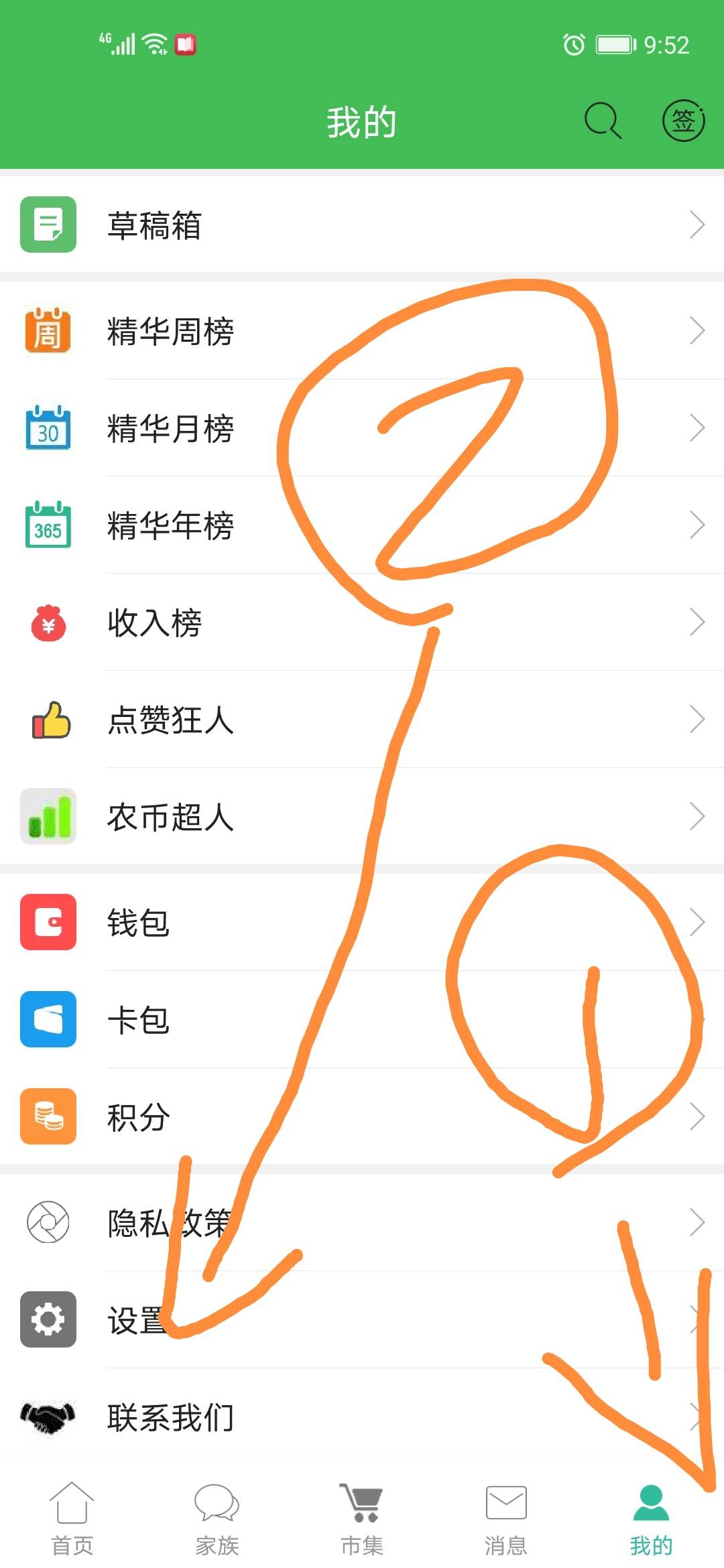
Task: View the 收入榜 income ranking
Action: (x=362, y=622)
